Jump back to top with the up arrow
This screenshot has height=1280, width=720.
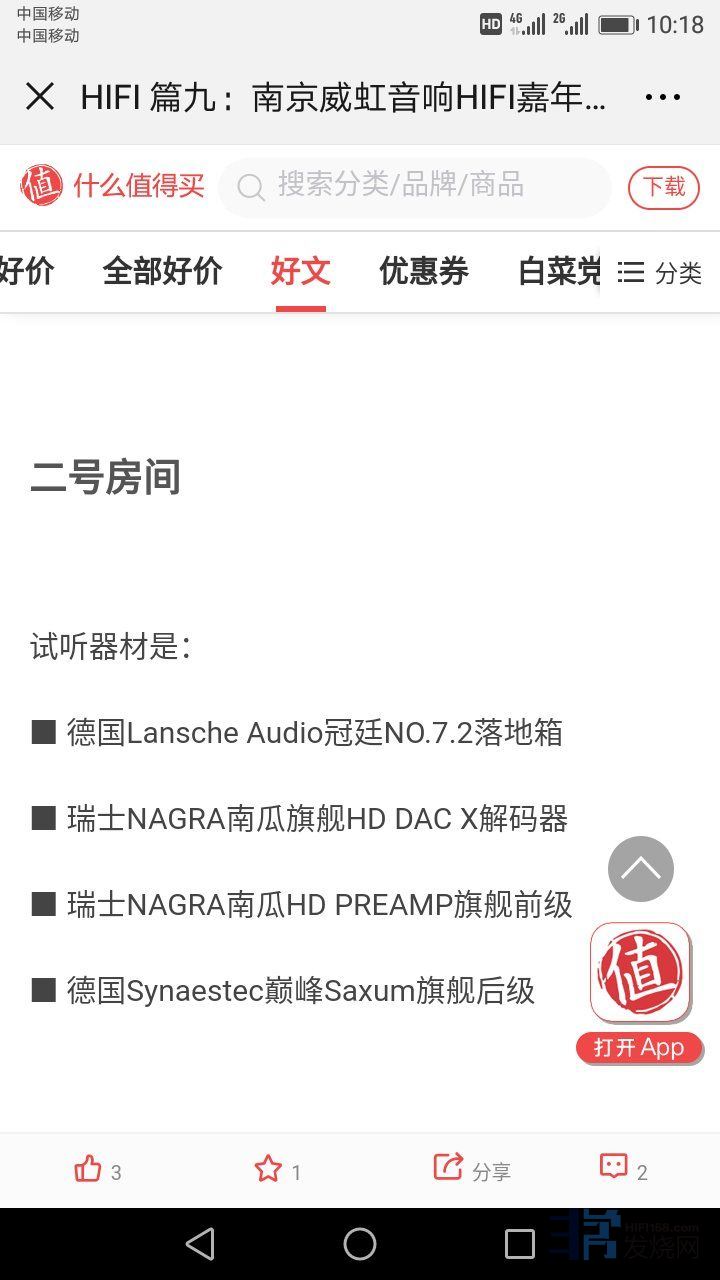pos(641,869)
